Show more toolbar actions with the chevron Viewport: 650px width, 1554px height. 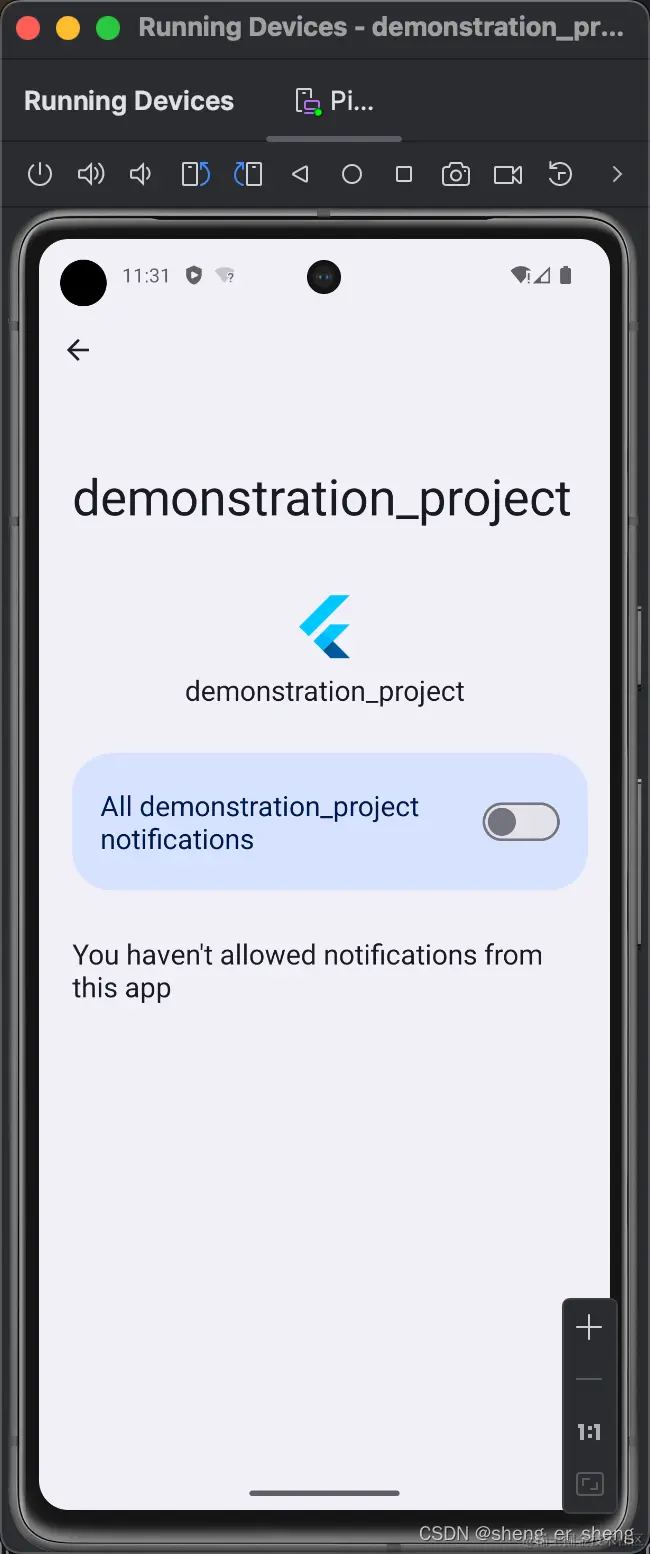(x=617, y=175)
